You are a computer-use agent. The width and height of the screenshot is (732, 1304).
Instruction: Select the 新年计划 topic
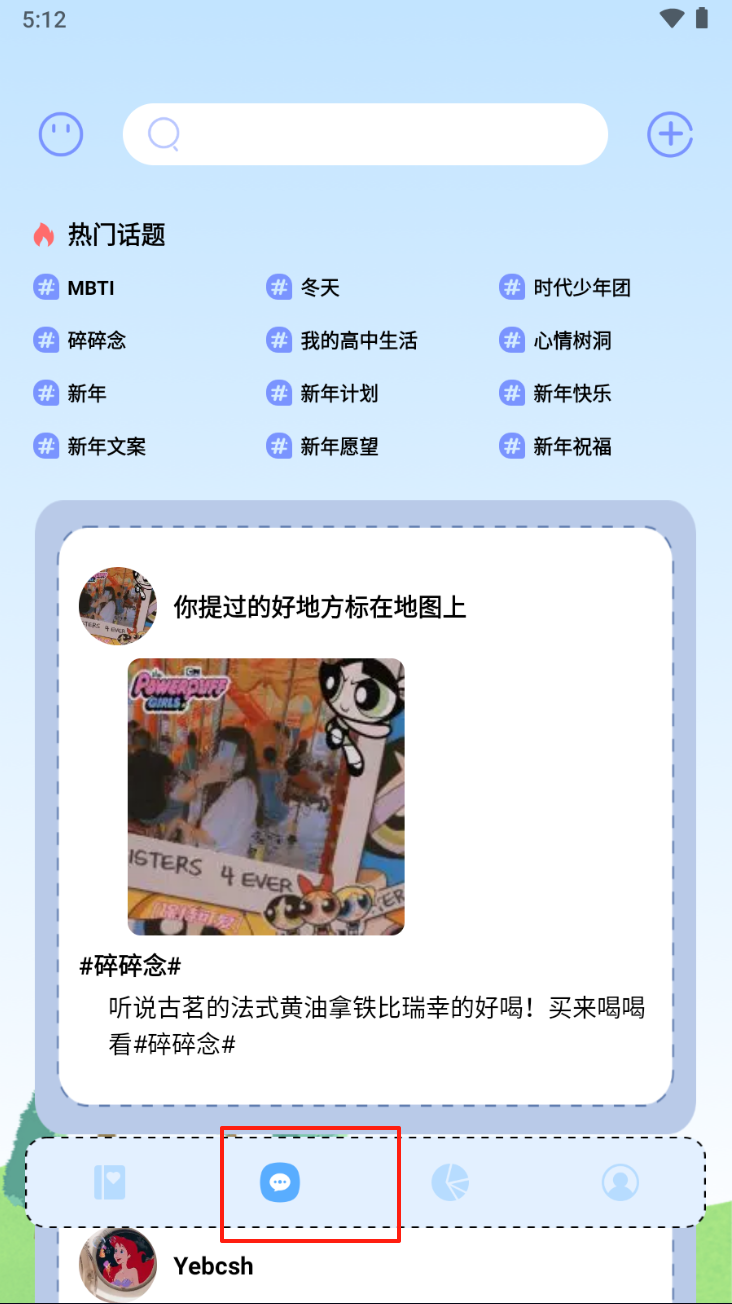click(323, 394)
